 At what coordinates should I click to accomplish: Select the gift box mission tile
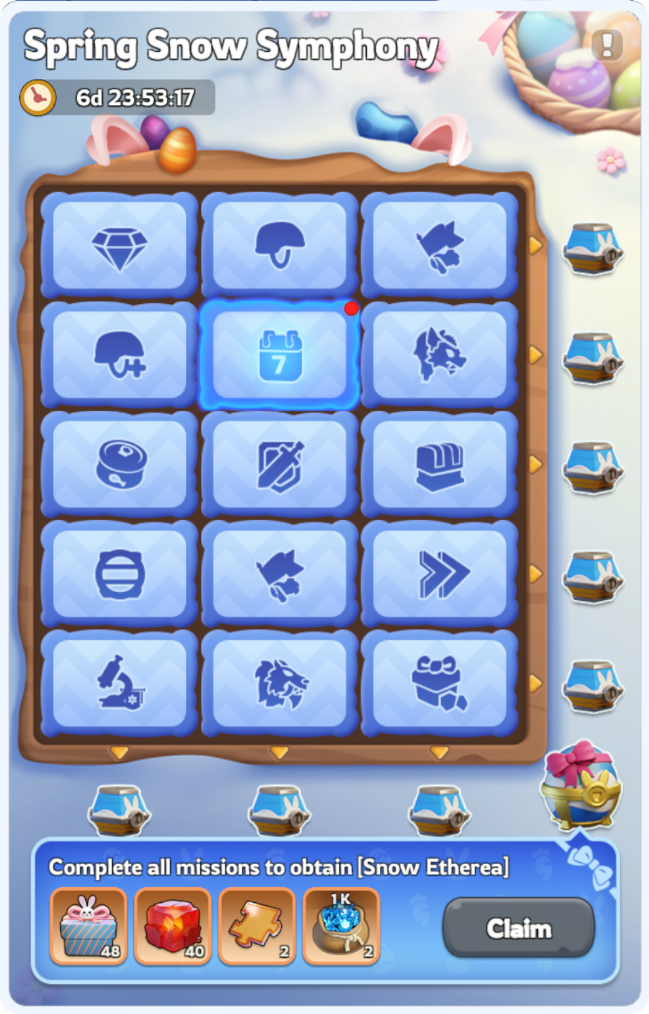coord(439,682)
